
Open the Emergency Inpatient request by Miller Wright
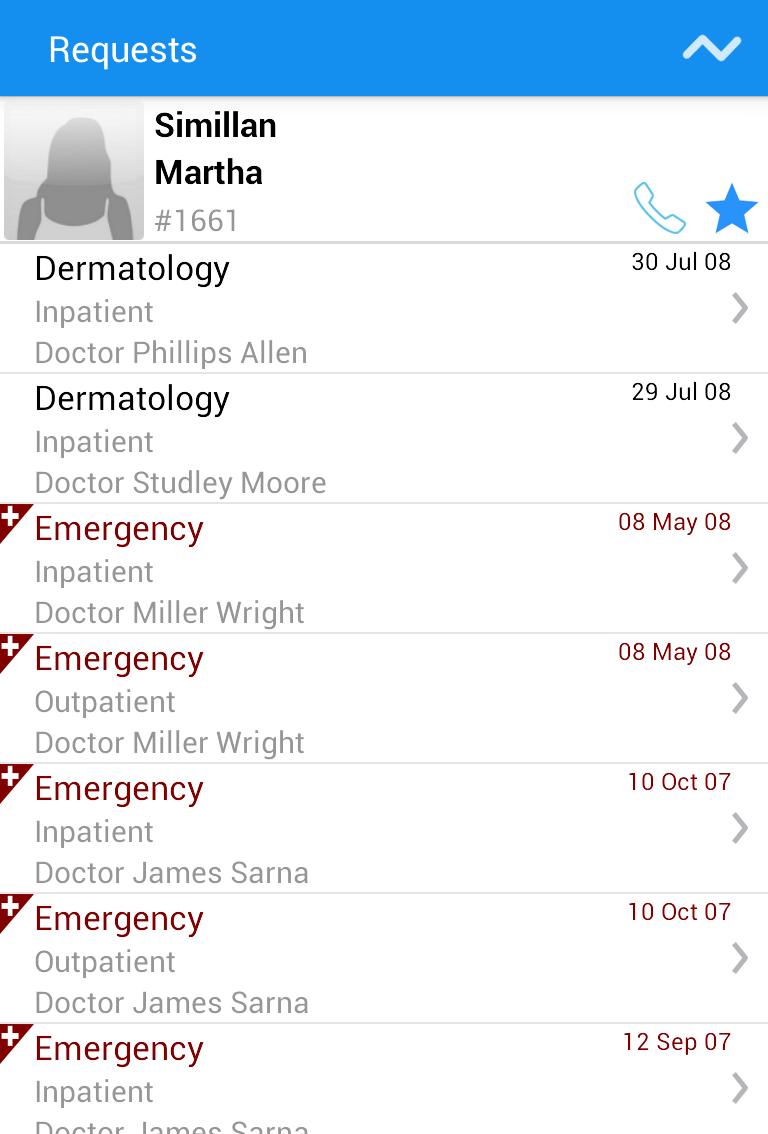click(x=384, y=569)
